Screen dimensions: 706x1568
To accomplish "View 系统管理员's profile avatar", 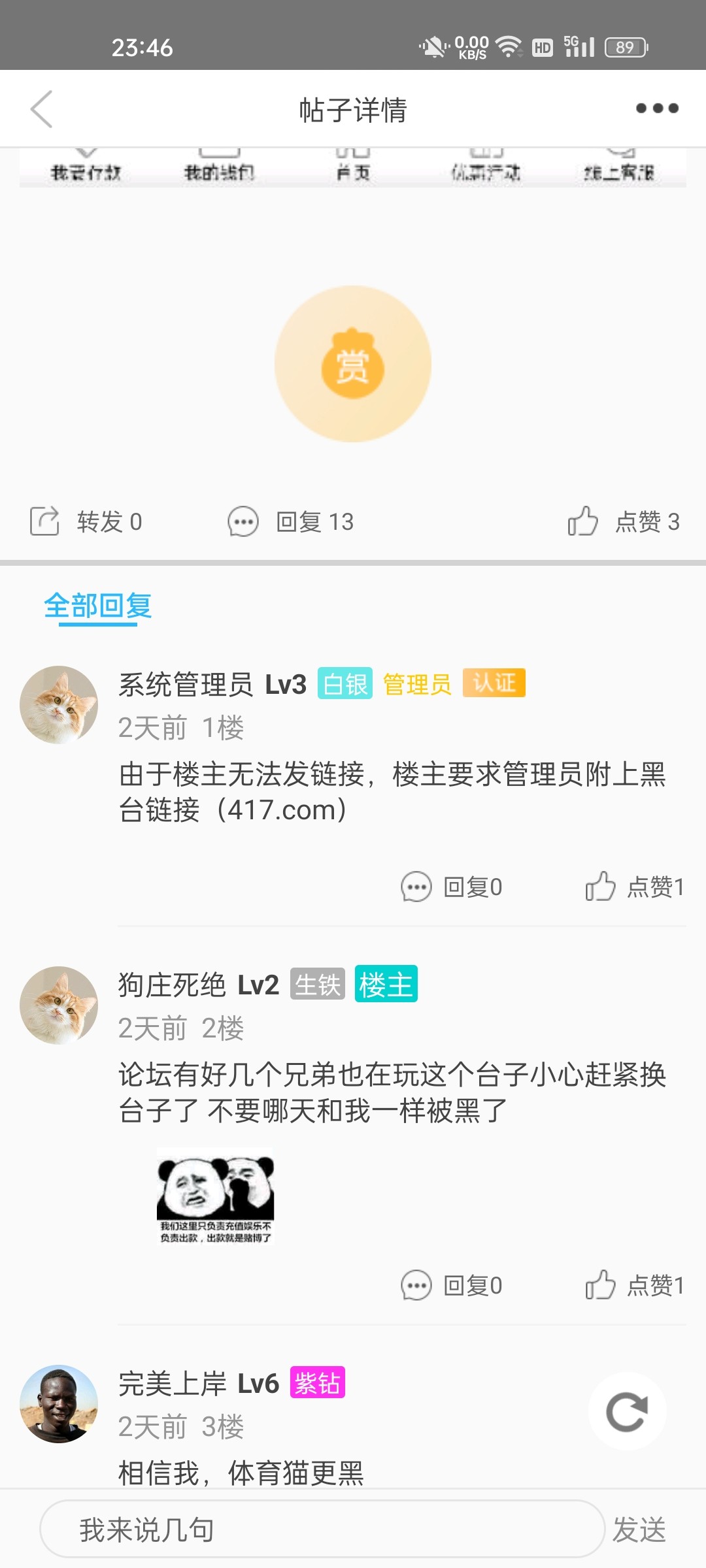I will click(59, 705).
